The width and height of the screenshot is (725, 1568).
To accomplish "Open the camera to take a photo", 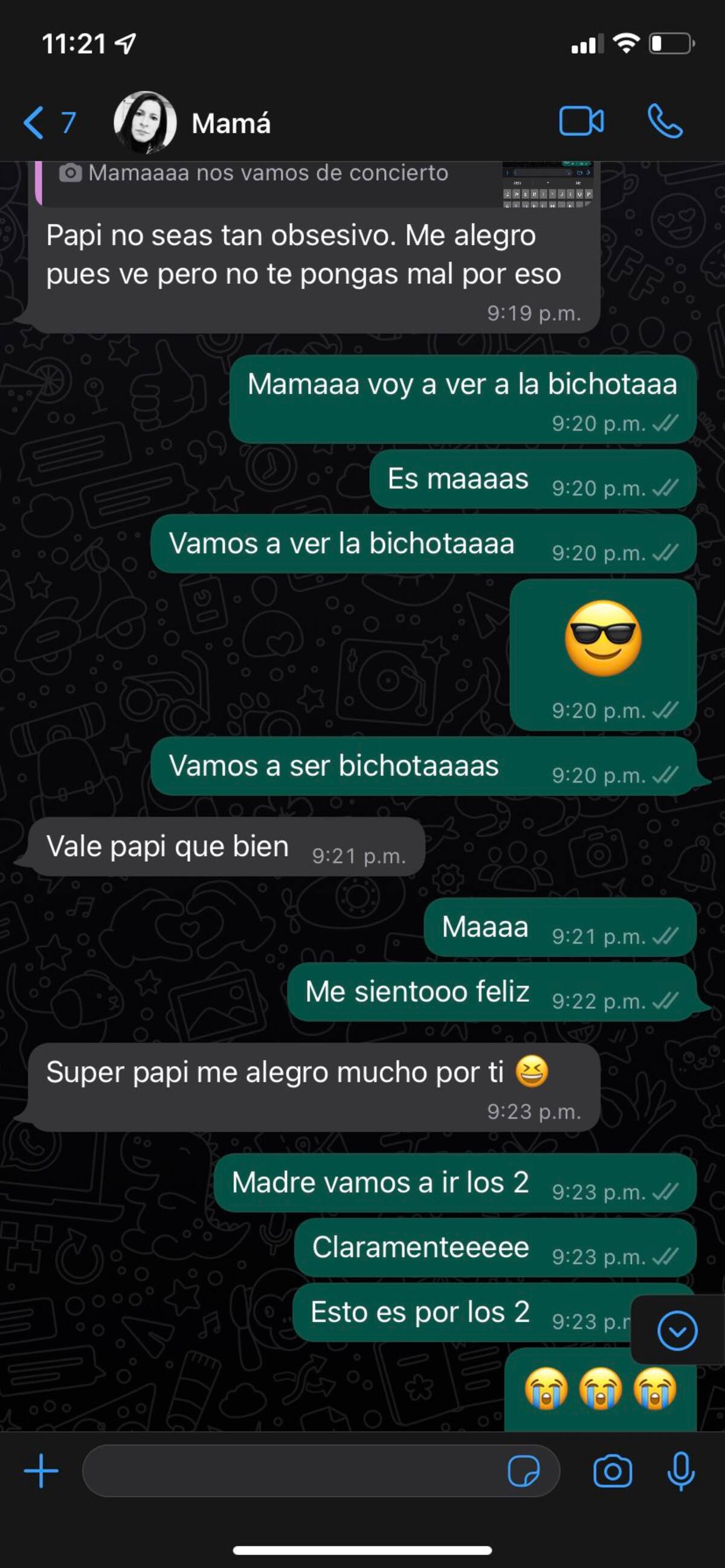I will click(x=612, y=1471).
